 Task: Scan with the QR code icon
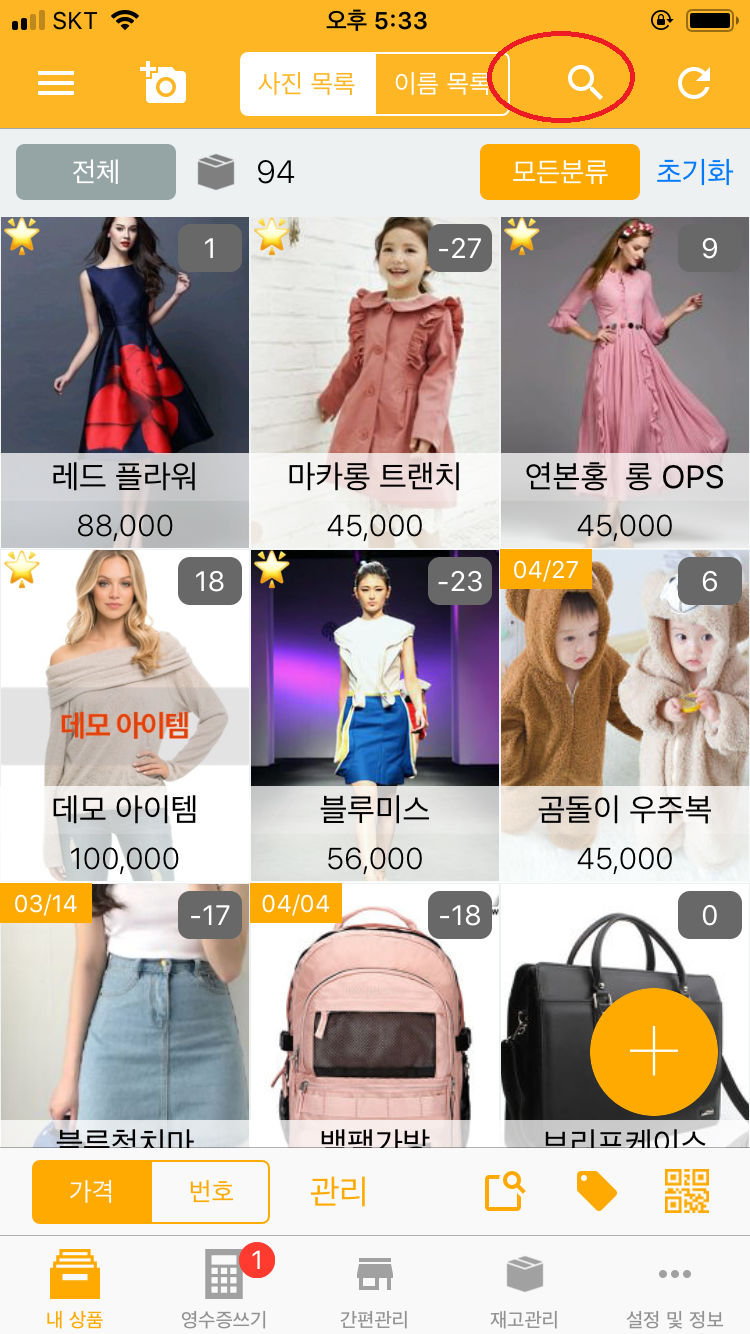pos(687,1191)
